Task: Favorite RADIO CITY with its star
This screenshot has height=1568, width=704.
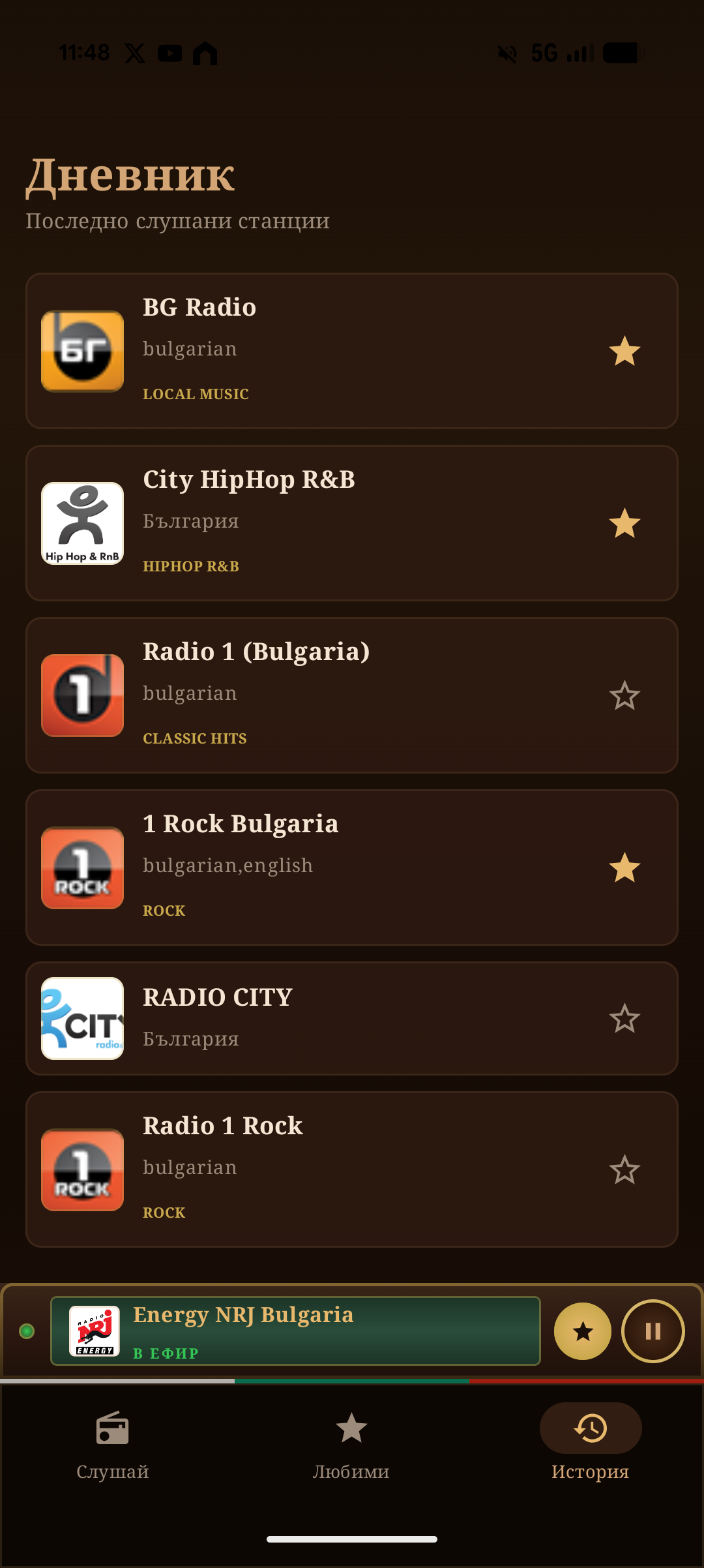Action: coord(624,1018)
